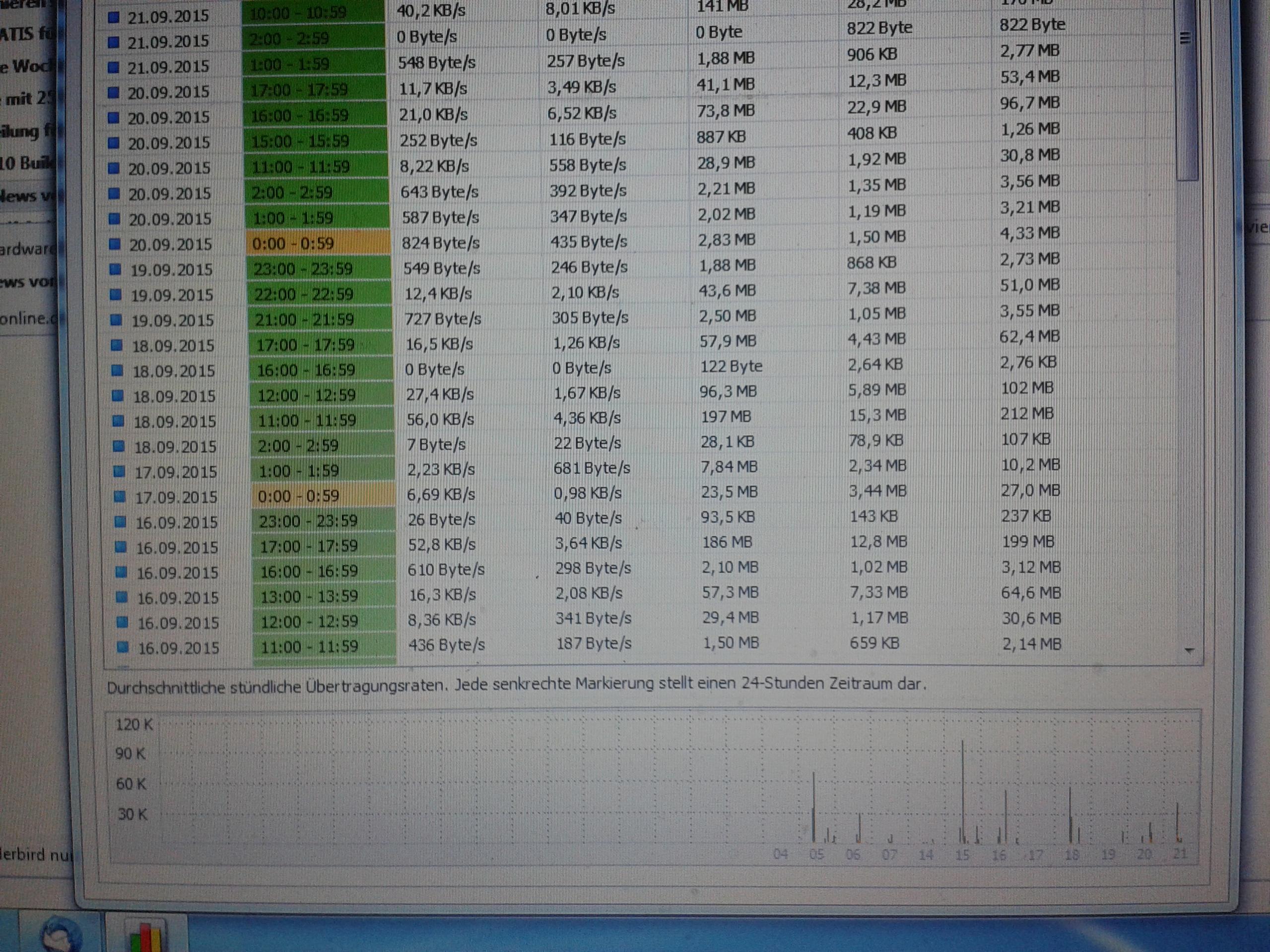Select the 21.09.2015 1:00 - 1:59 row
This screenshot has height=952, width=1270.
click(168, 66)
